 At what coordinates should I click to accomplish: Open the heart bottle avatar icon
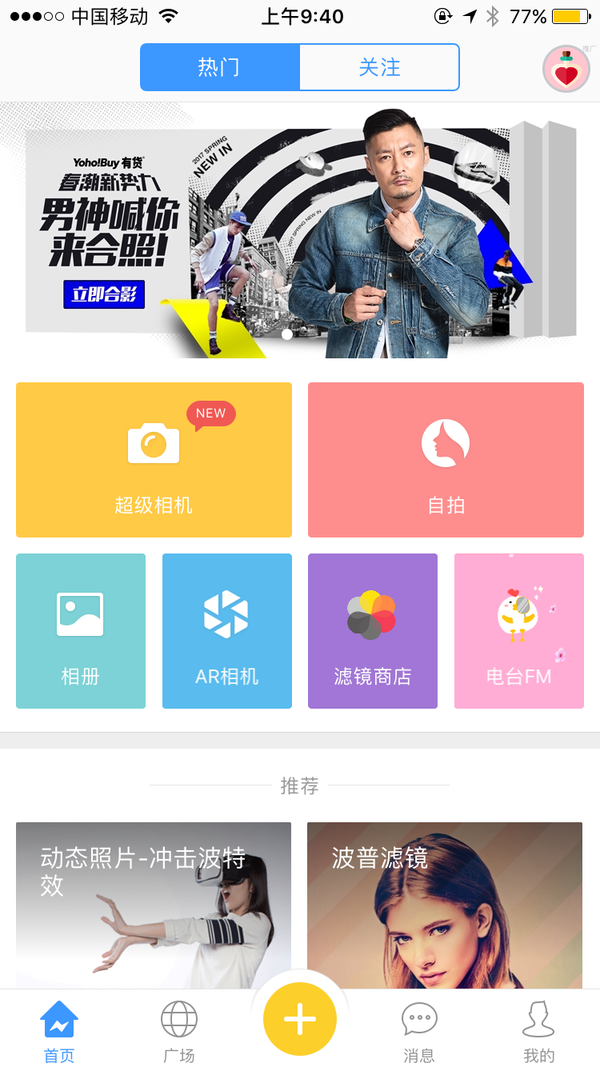click(566, 69)
